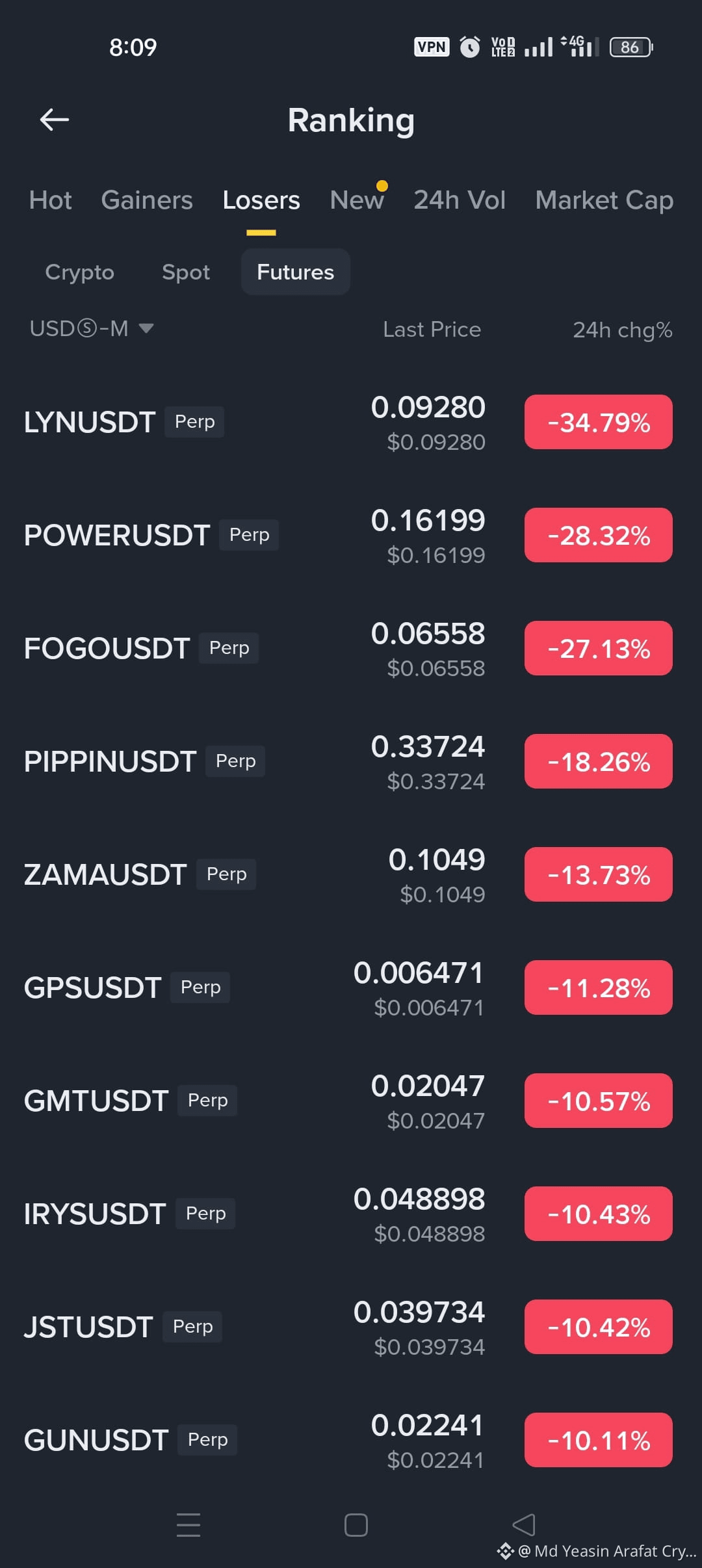Go back using the top-left arrow

55,120
